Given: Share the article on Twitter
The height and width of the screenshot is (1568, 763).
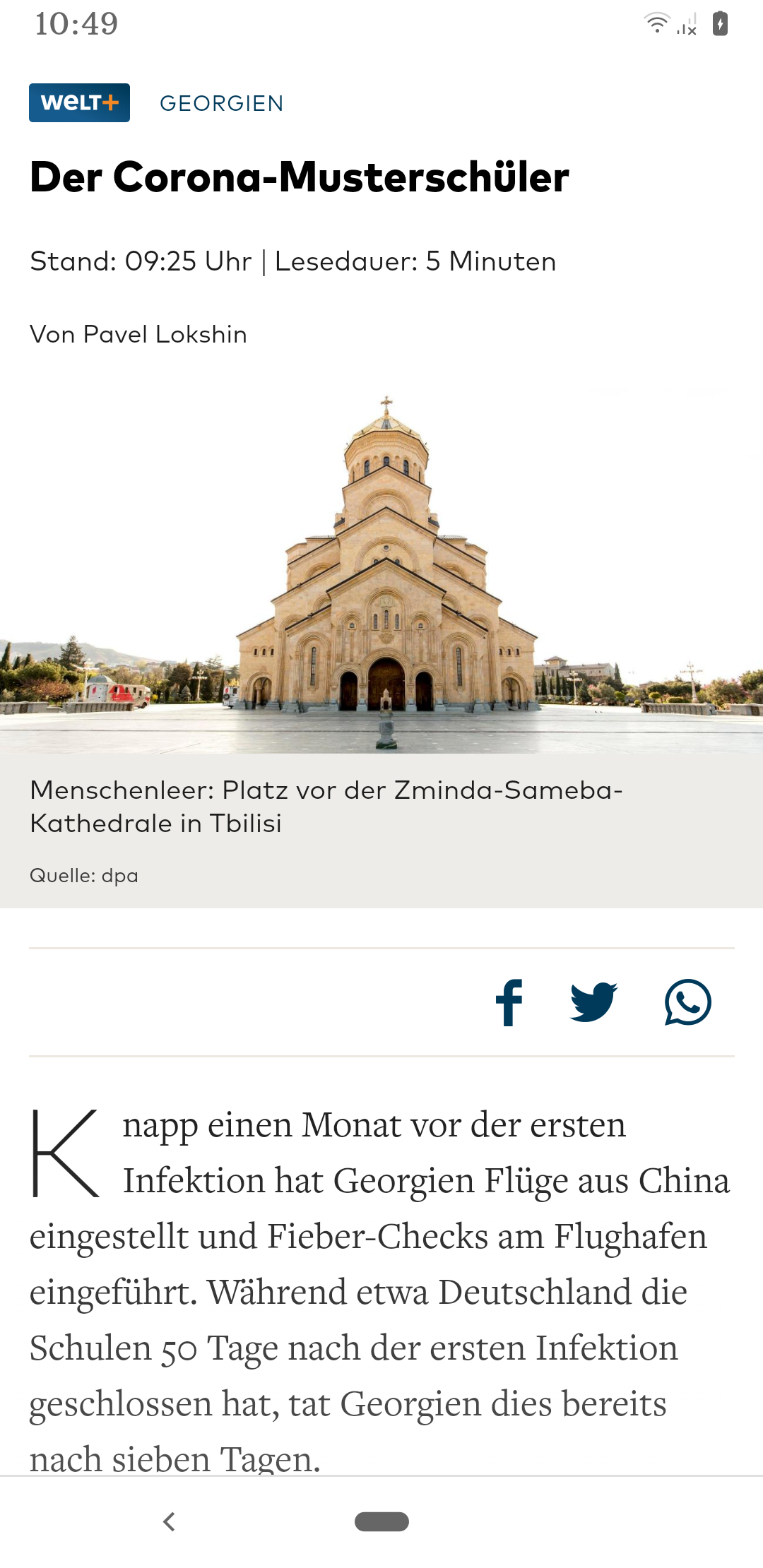Looking at the screenshot, I should pos(593,1002).
